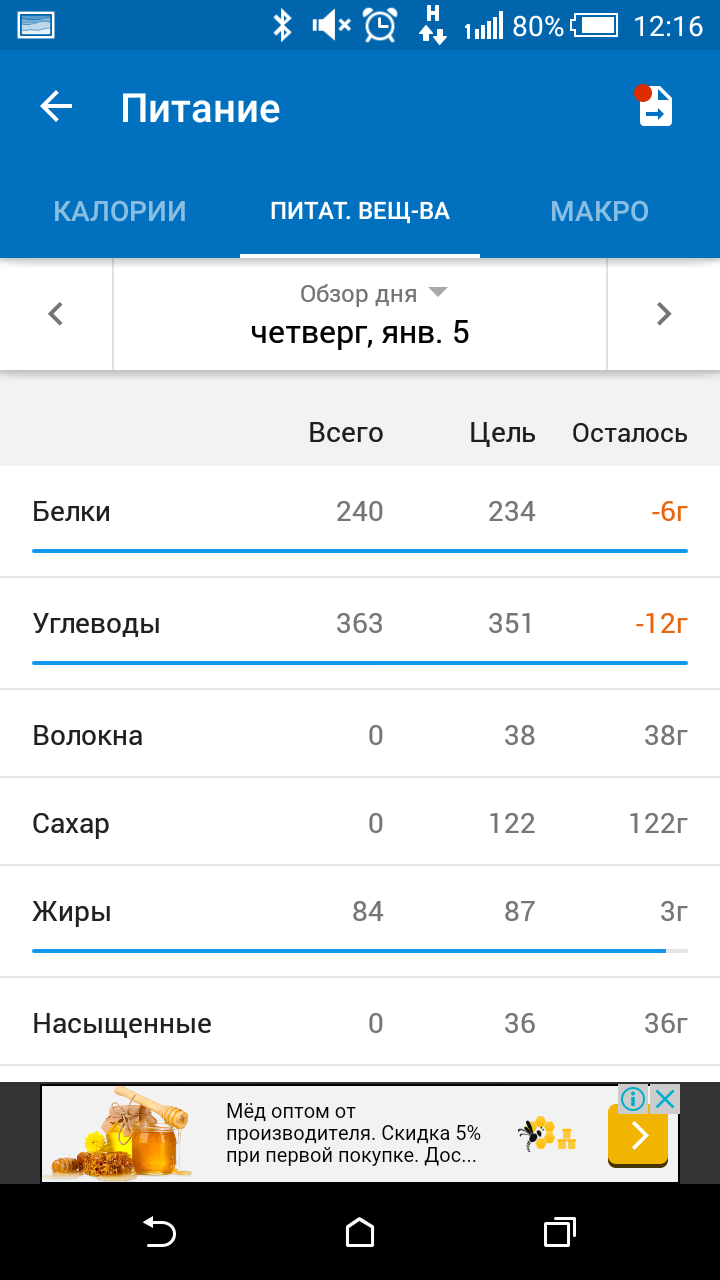Open the honey ad's arrow button
This screenshot has height=1280, width=720.
point(639,1136)
